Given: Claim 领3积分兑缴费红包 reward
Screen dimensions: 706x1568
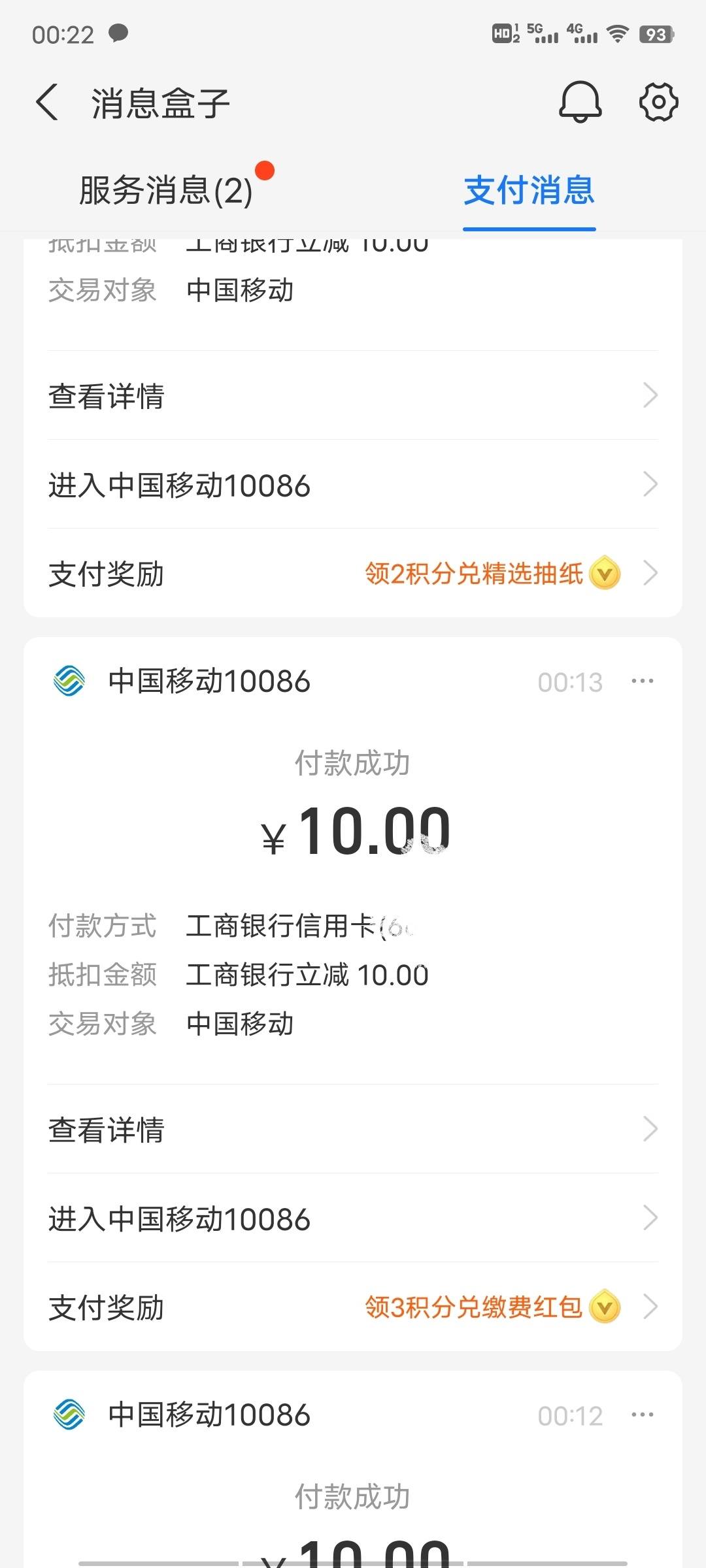Looking at the screenshot, I should 353,1307.
